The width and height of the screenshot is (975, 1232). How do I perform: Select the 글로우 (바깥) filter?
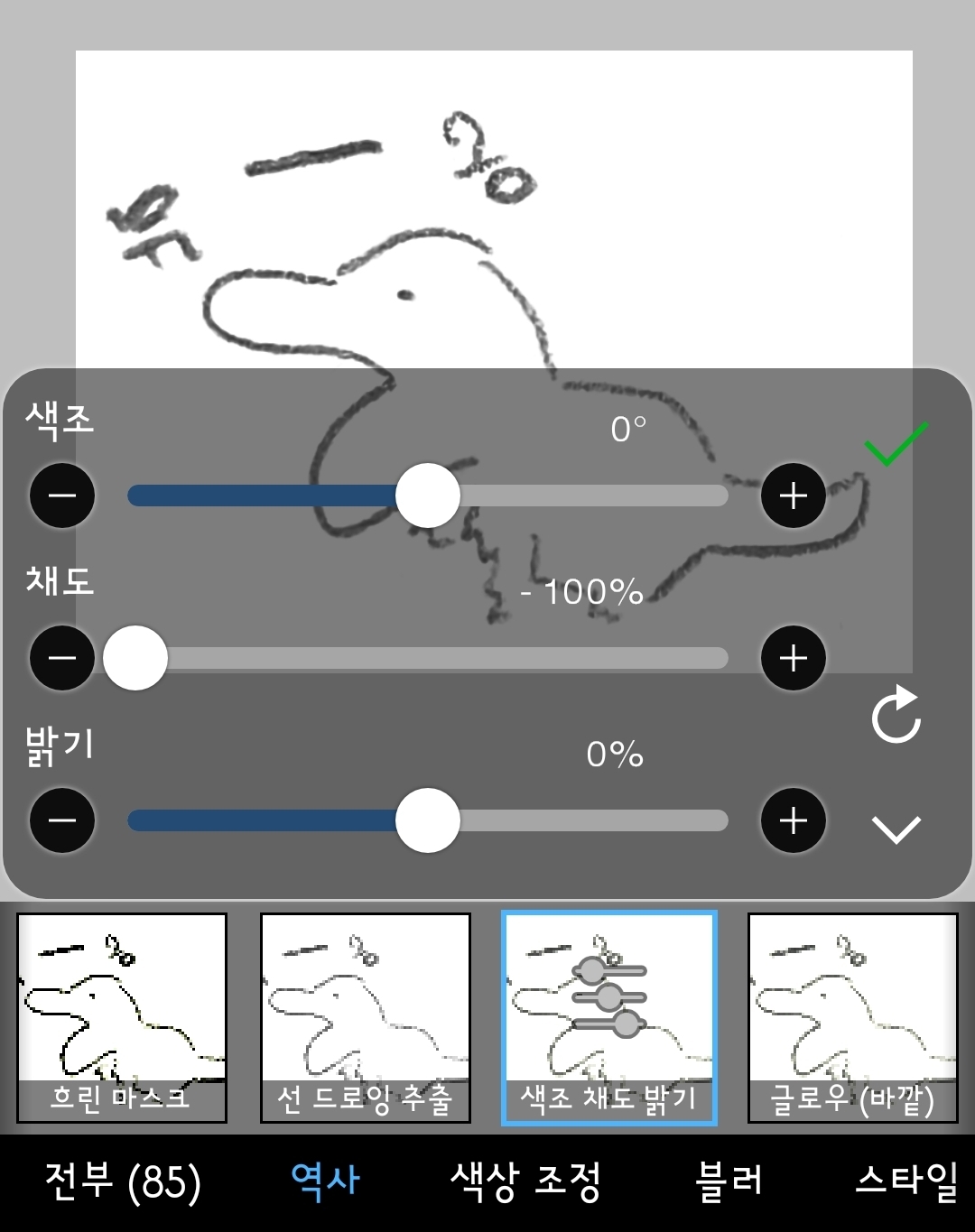pos(852,1017)
